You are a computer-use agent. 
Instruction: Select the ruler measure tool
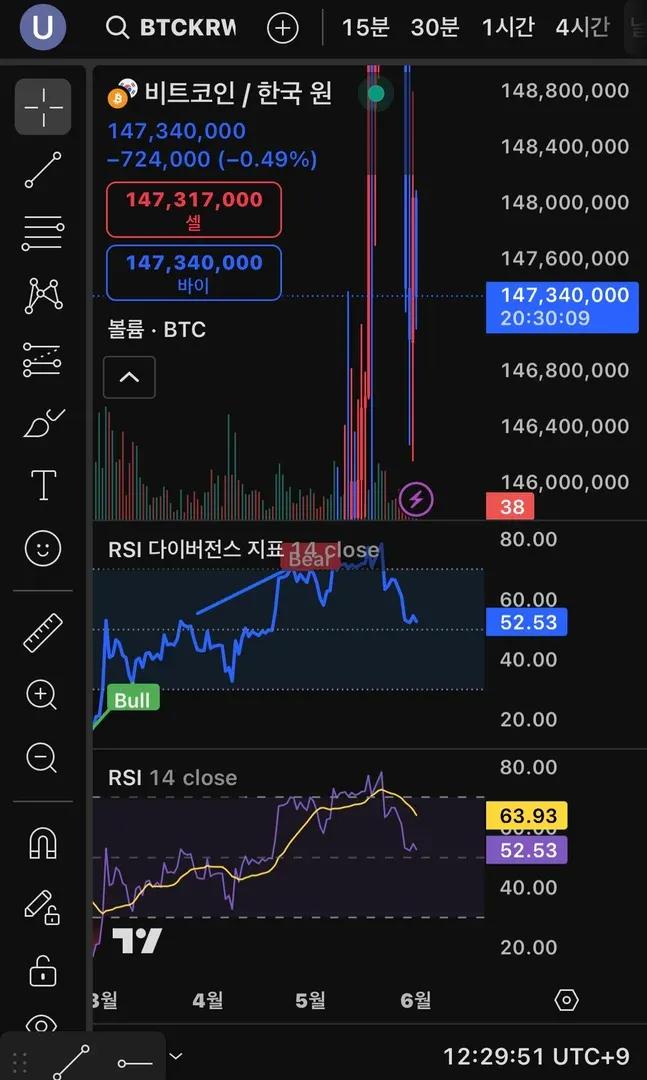tap(42, 631)
